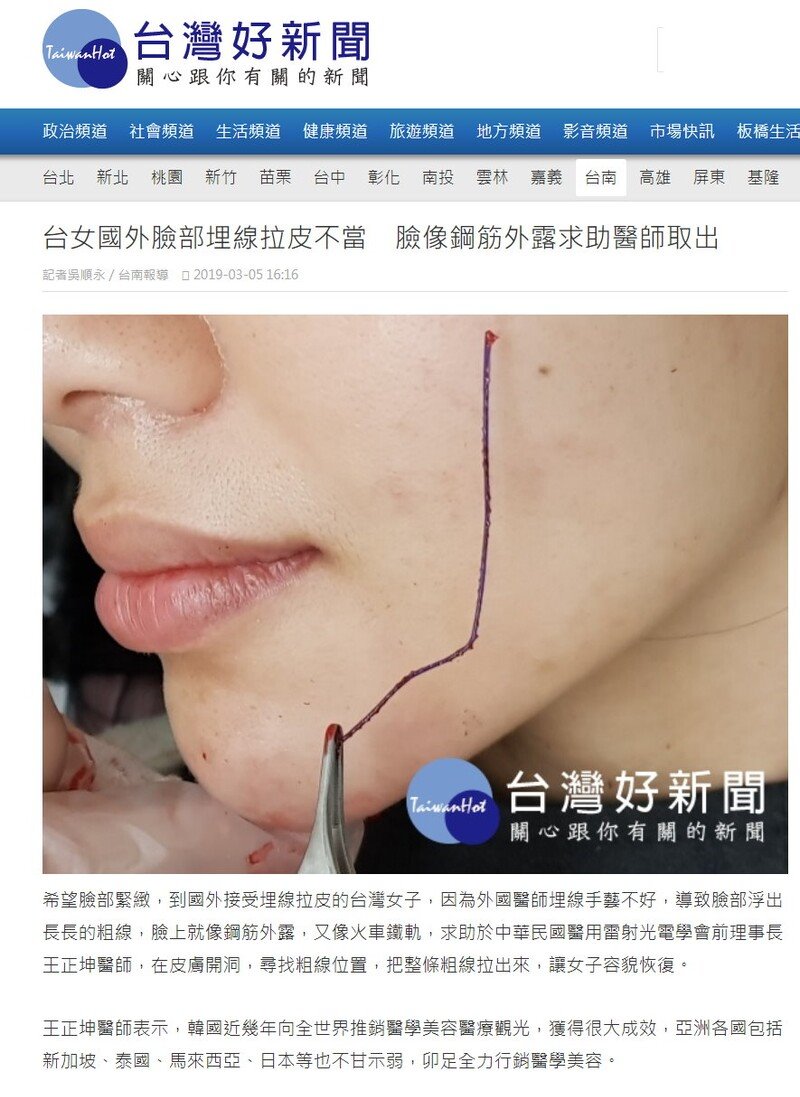This screenshot has width=800, height=1097.
Task: Switch to 新北 region news
Action: click(x=112, y=178)
